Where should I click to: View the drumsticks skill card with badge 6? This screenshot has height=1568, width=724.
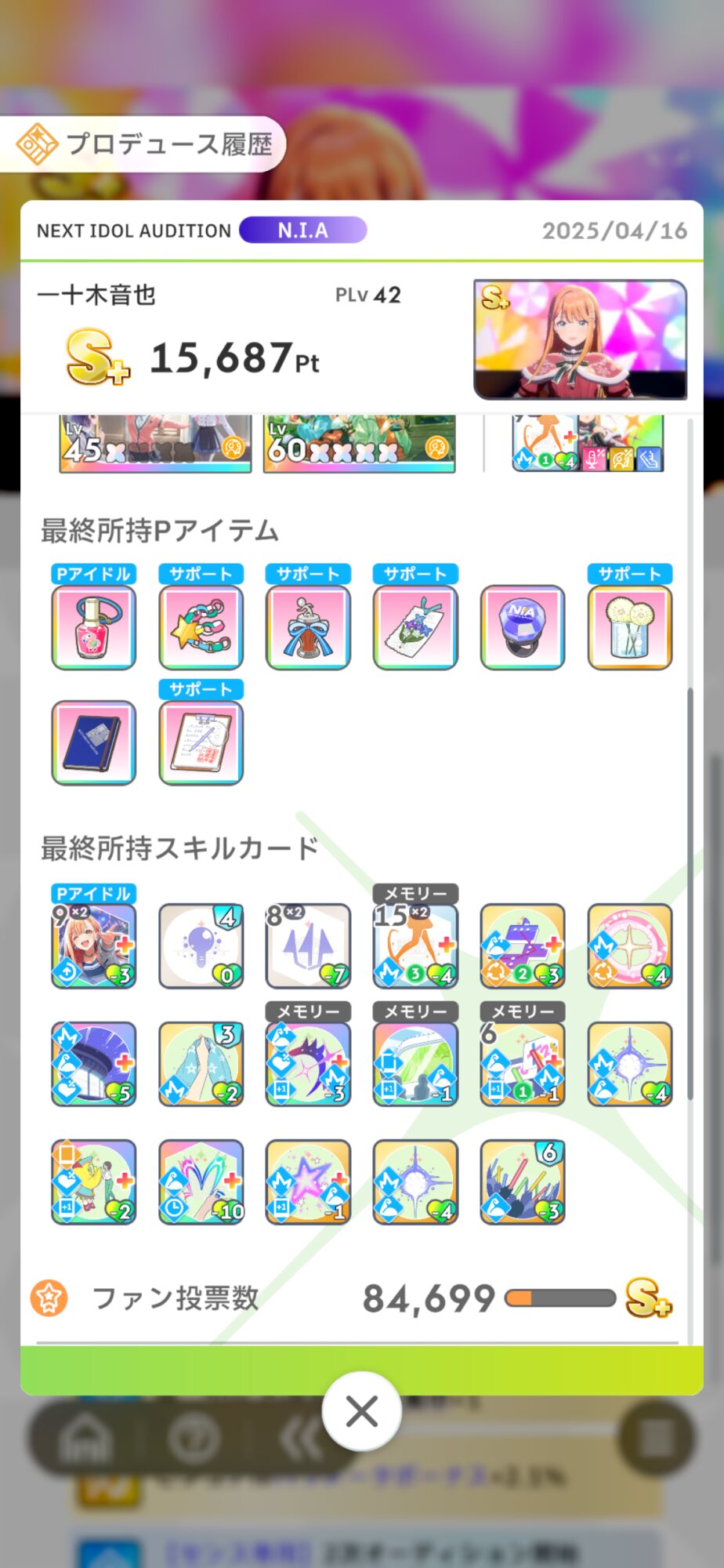tap(523, 1181)
